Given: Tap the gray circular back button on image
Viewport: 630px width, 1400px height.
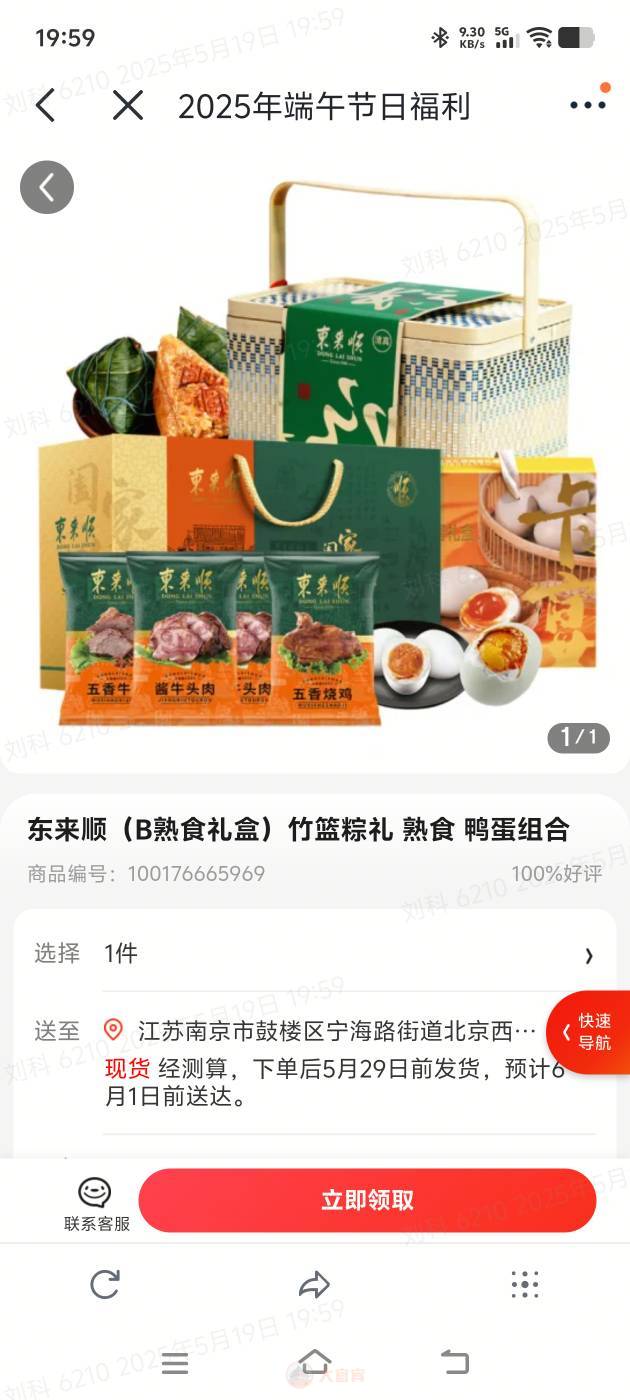Looking at the screenshot, I should (x=47, y=187).
